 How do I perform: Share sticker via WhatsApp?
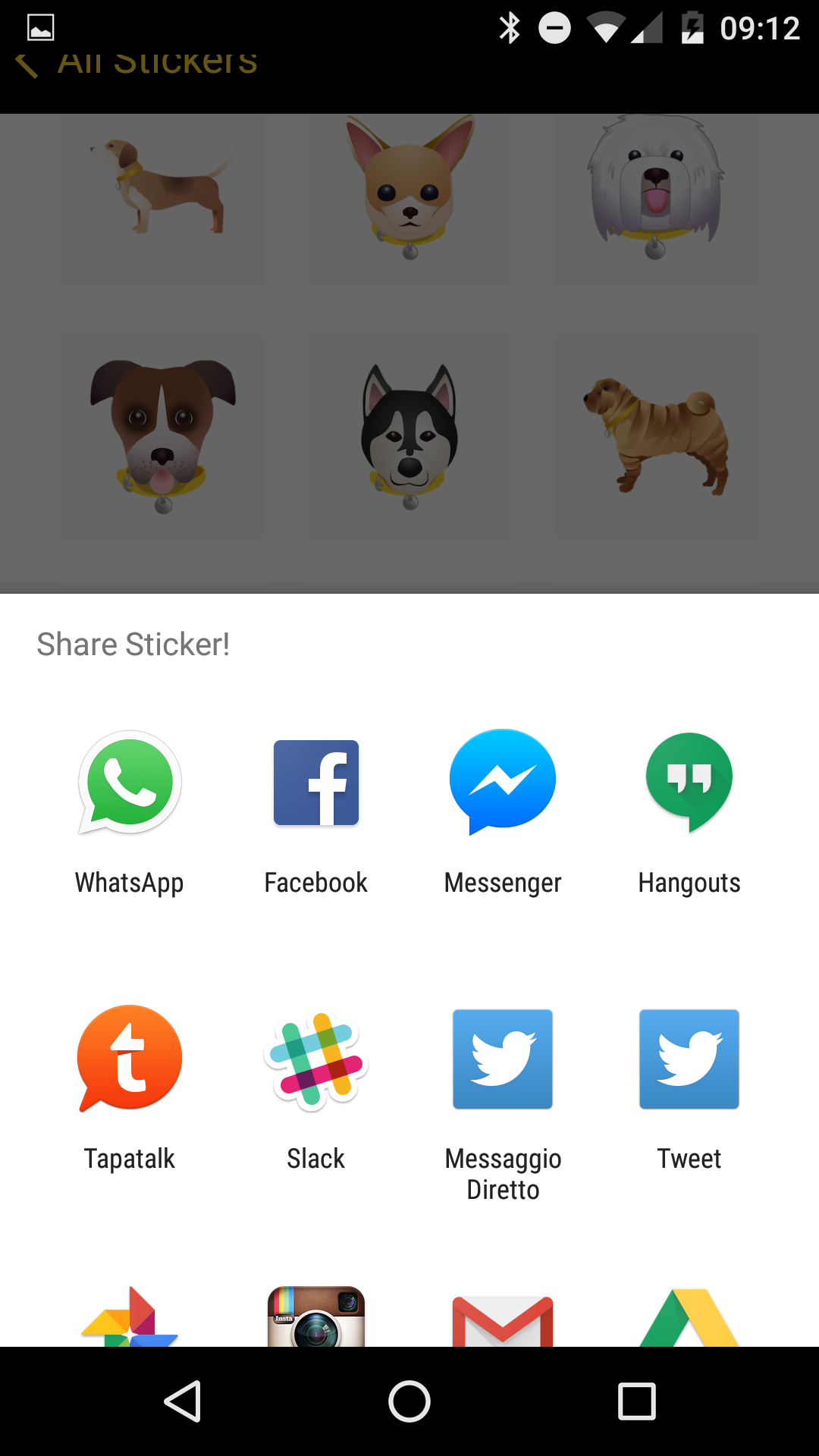coord(130,815)
